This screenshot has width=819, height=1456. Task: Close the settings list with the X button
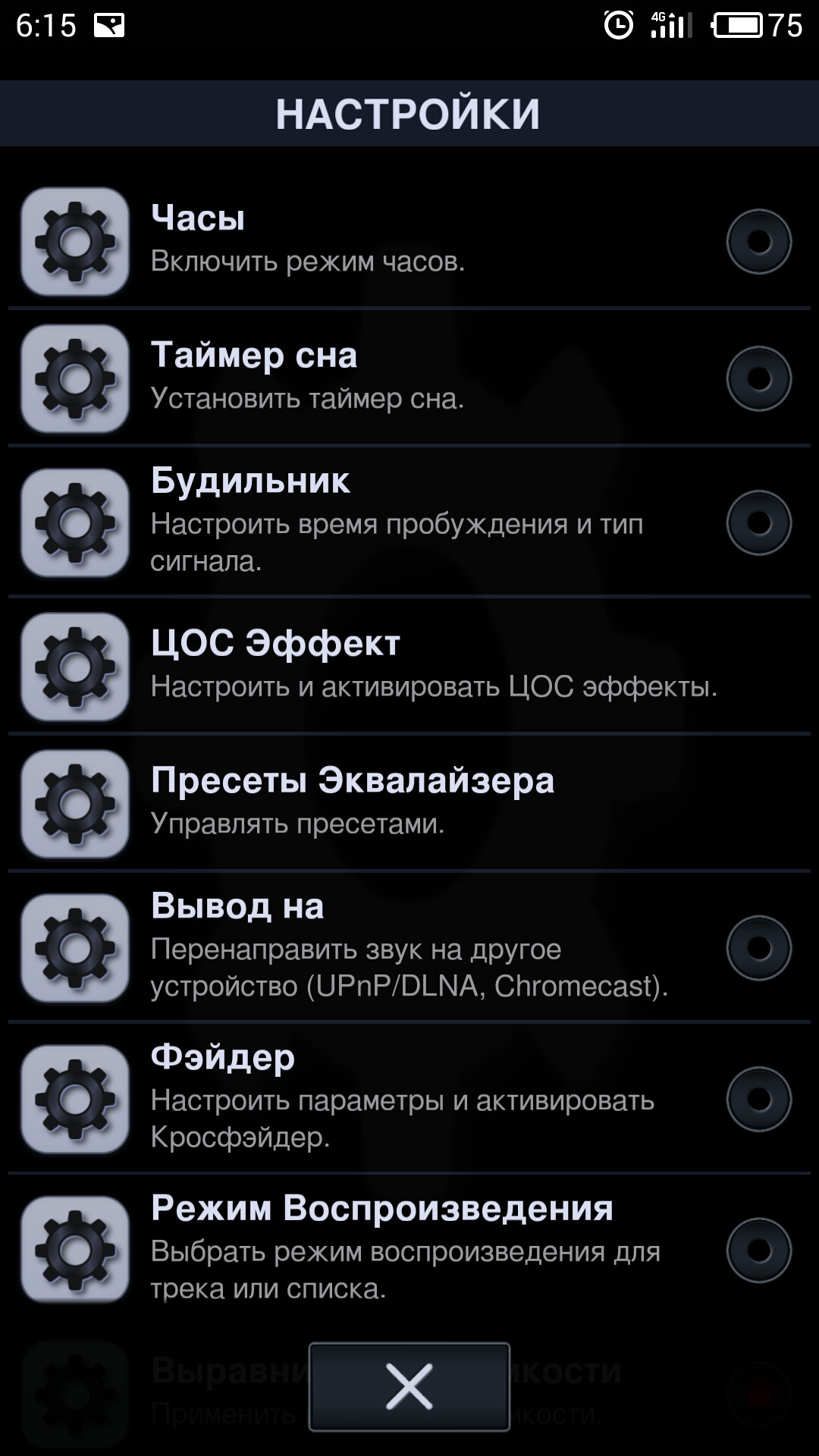pyautogui.click(x=409, y=1387)
